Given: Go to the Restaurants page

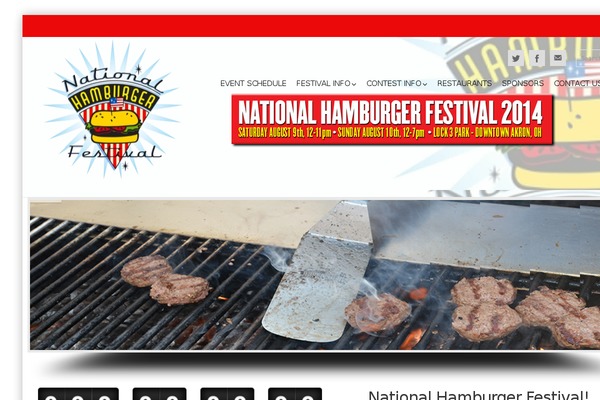Looking at the screenshot, I should (464, 83).
